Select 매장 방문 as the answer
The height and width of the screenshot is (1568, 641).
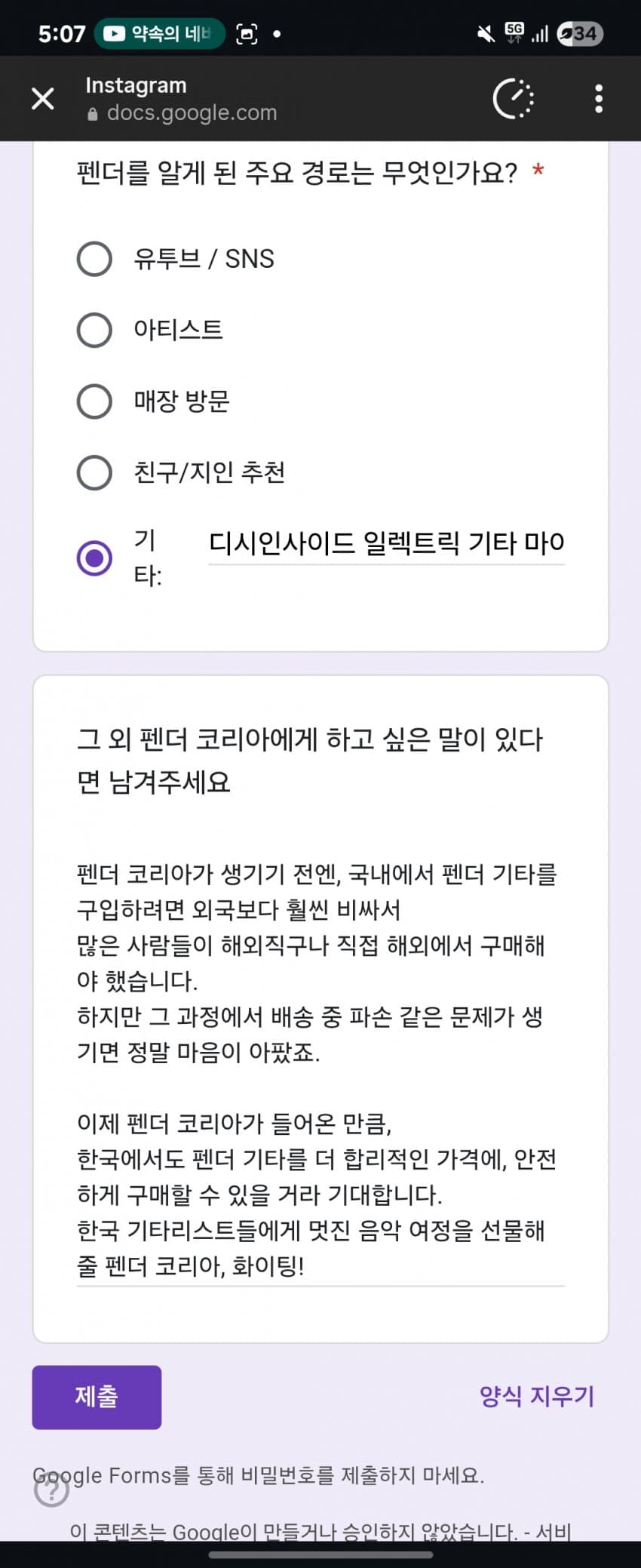click(x=94, y=401)
